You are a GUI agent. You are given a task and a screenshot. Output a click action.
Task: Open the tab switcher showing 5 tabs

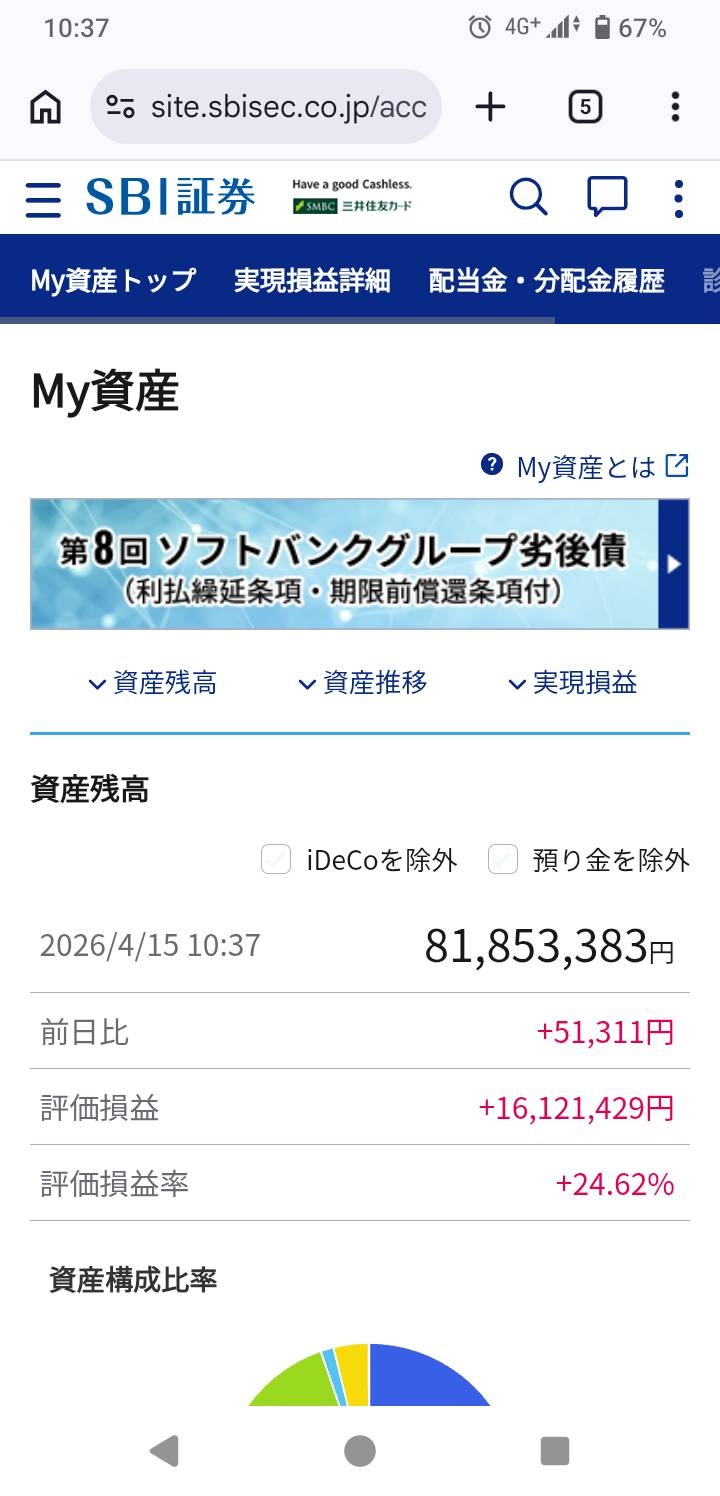pyautogui.click(x=585, y=107)
